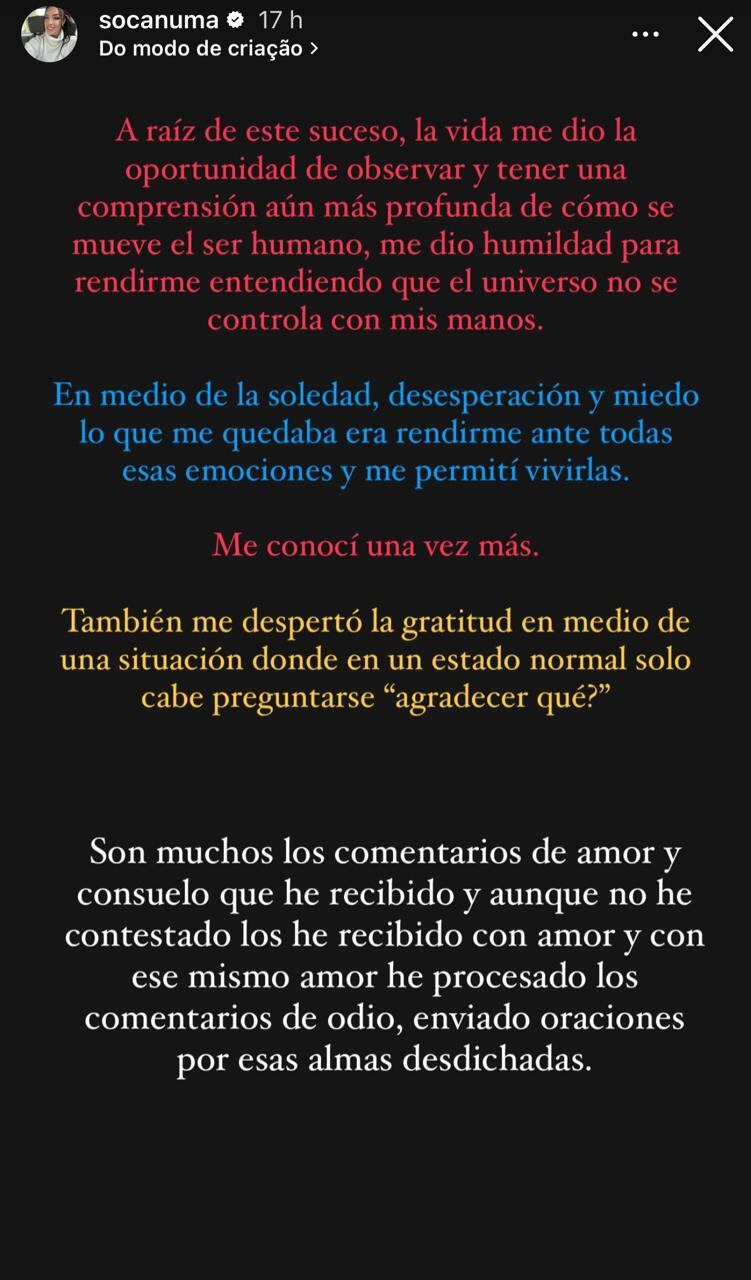The height and width of the screenshot is (1280, 751).
Task: Close the story viewer
Action: point(715,34)
